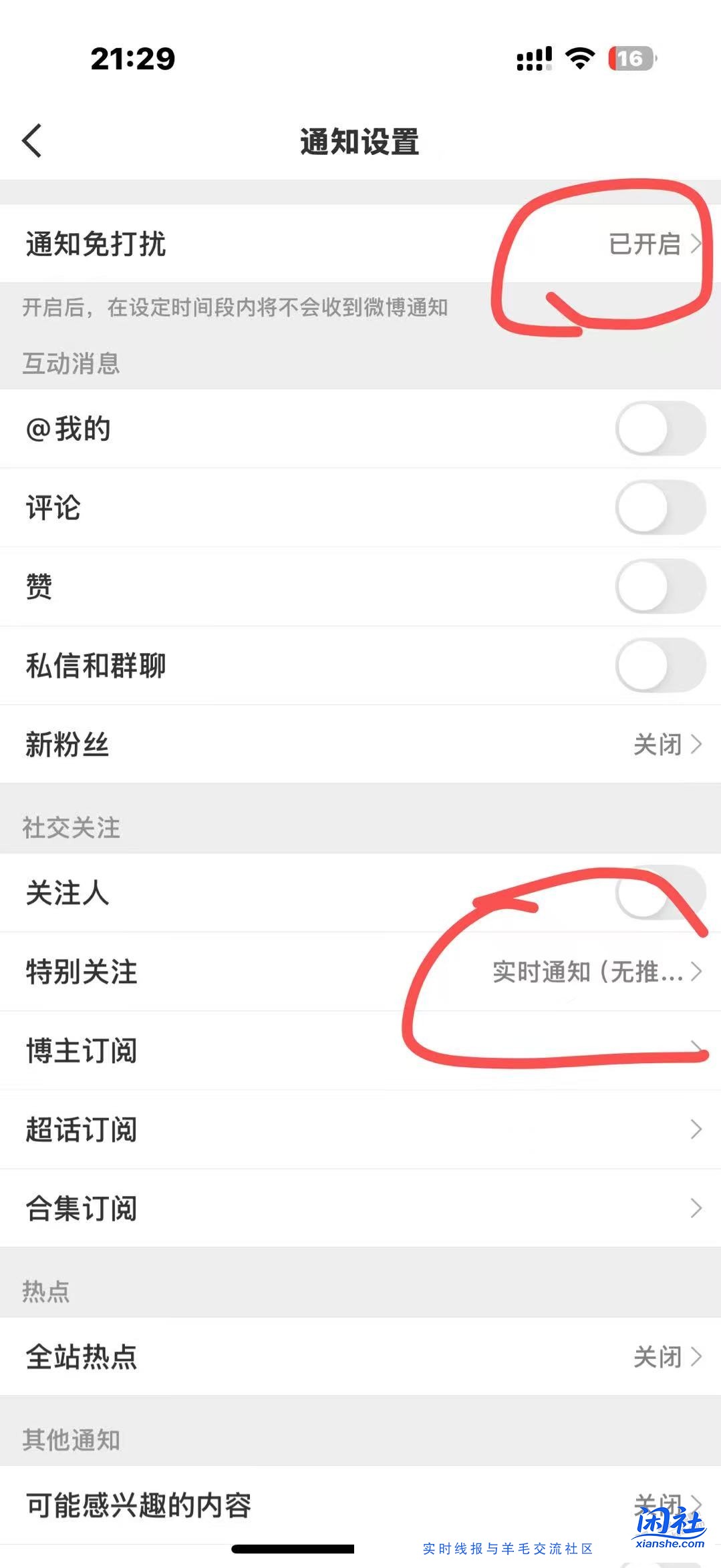This screenshot has height=1568, width=721.
Task: Open the 通知免打扰 settings page
Action: [361, 246]
